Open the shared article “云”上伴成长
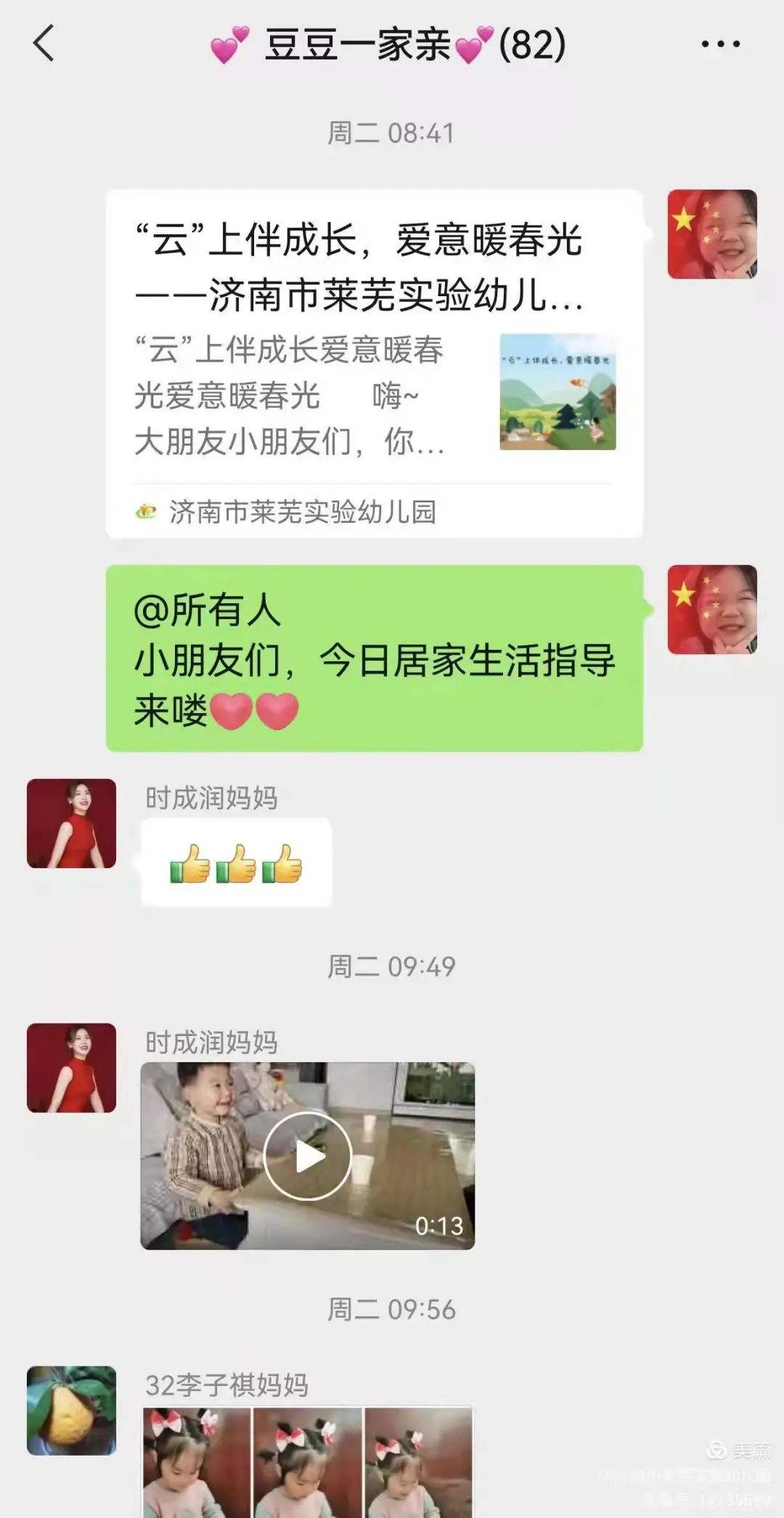Viewport: 784px width, 1518px height. pyautogui.click(x=375, y=364)
